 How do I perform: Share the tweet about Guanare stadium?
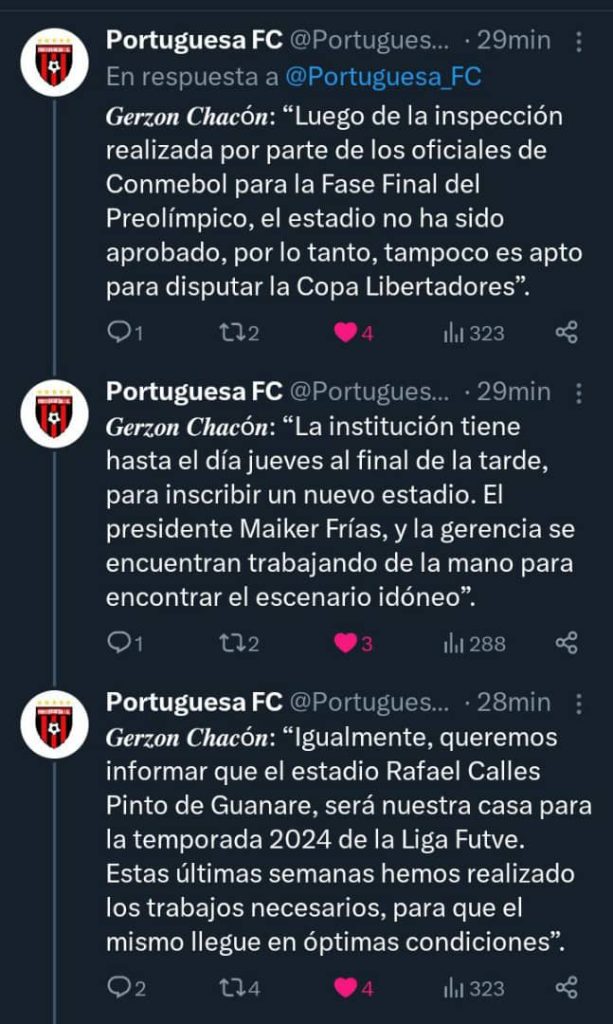[567, 988]
